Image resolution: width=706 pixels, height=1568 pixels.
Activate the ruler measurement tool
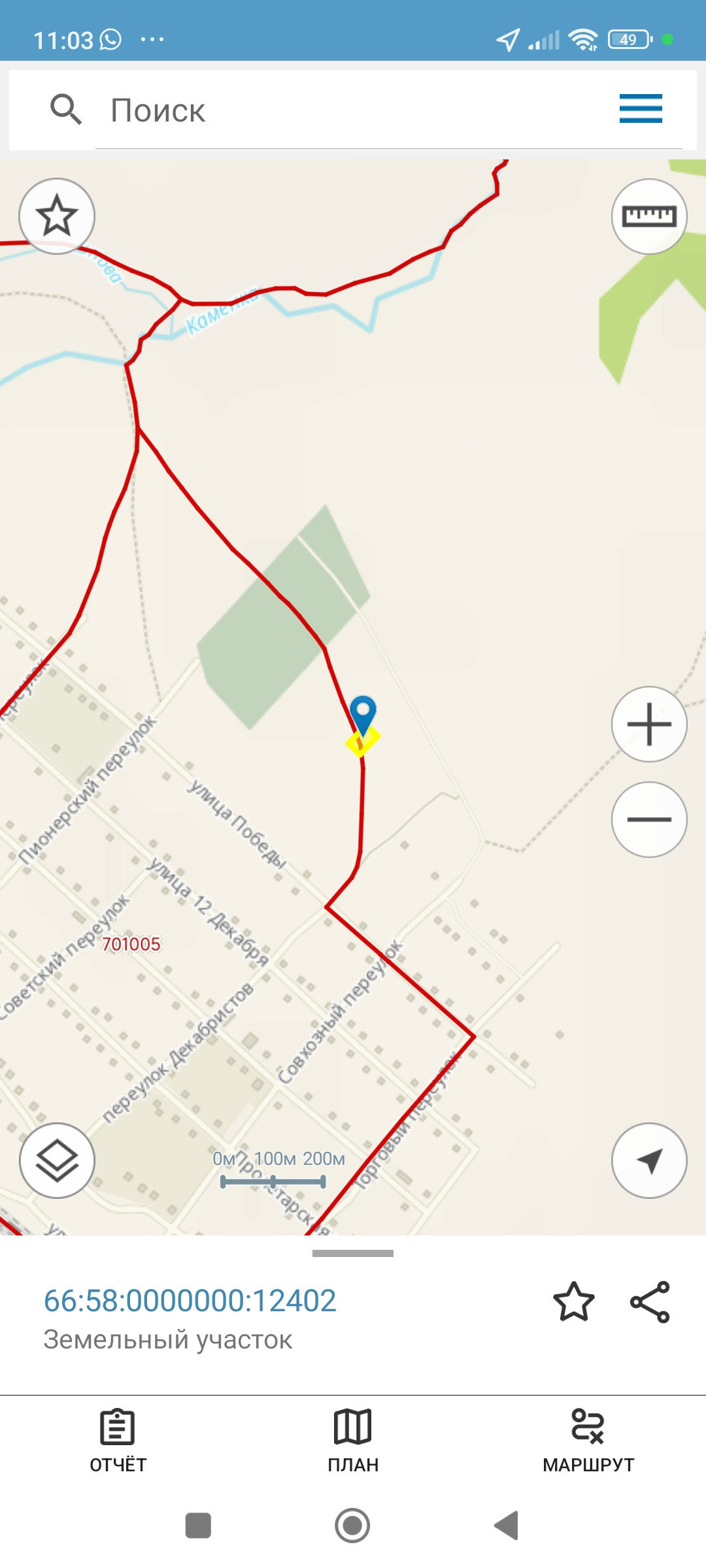[x=649, y=216]
